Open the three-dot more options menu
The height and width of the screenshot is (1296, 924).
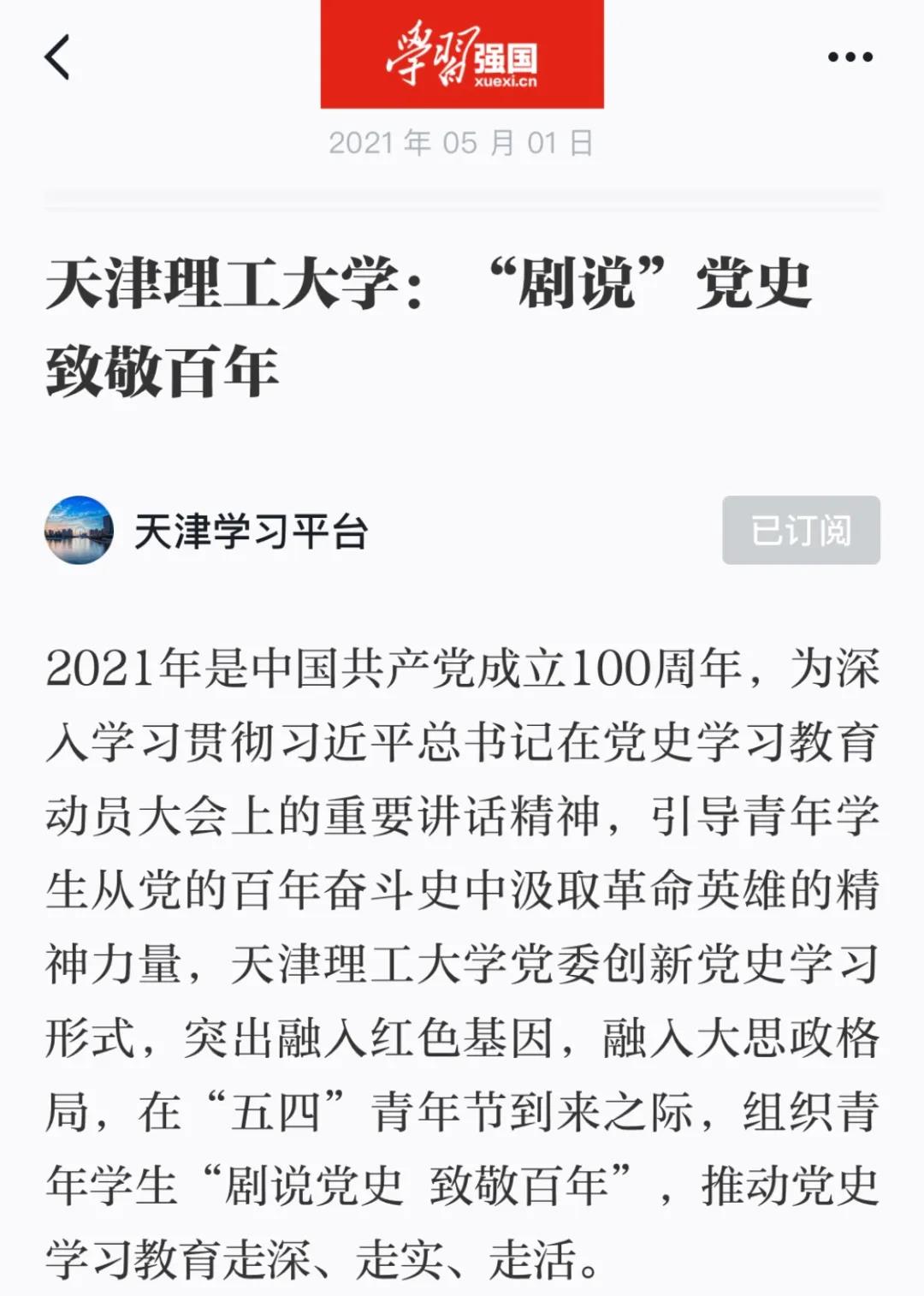pyautogui.click(x=850, y=57)
